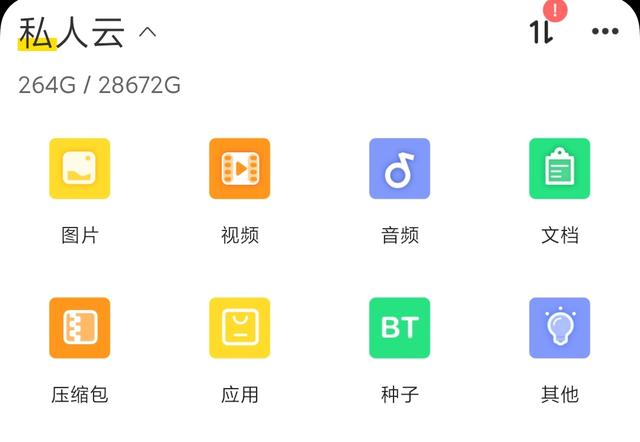Open the 种子 BT category
Image resolution: width=640 pixels, height=442 pixels.
point(400,328)
